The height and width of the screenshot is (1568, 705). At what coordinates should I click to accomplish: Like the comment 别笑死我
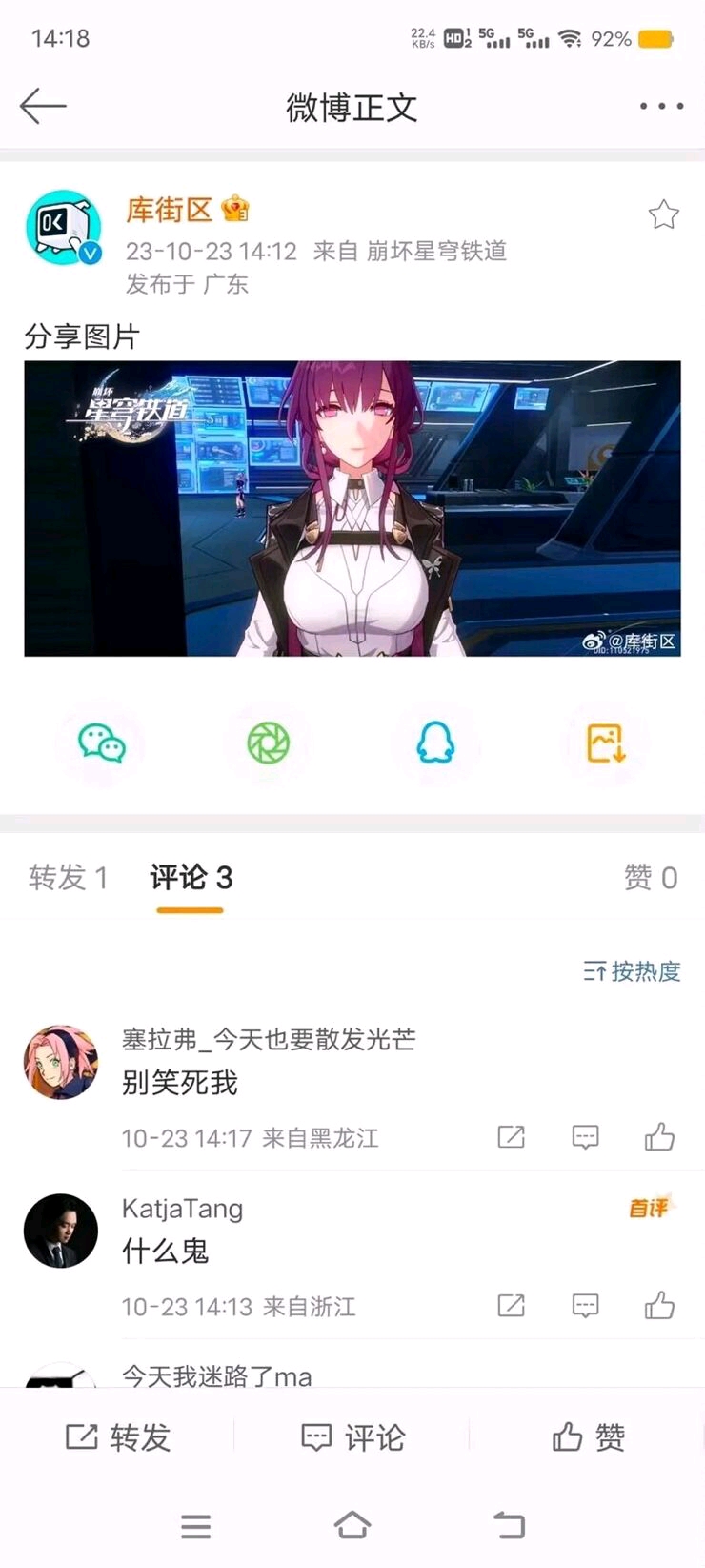click(x=659, y=1137)
